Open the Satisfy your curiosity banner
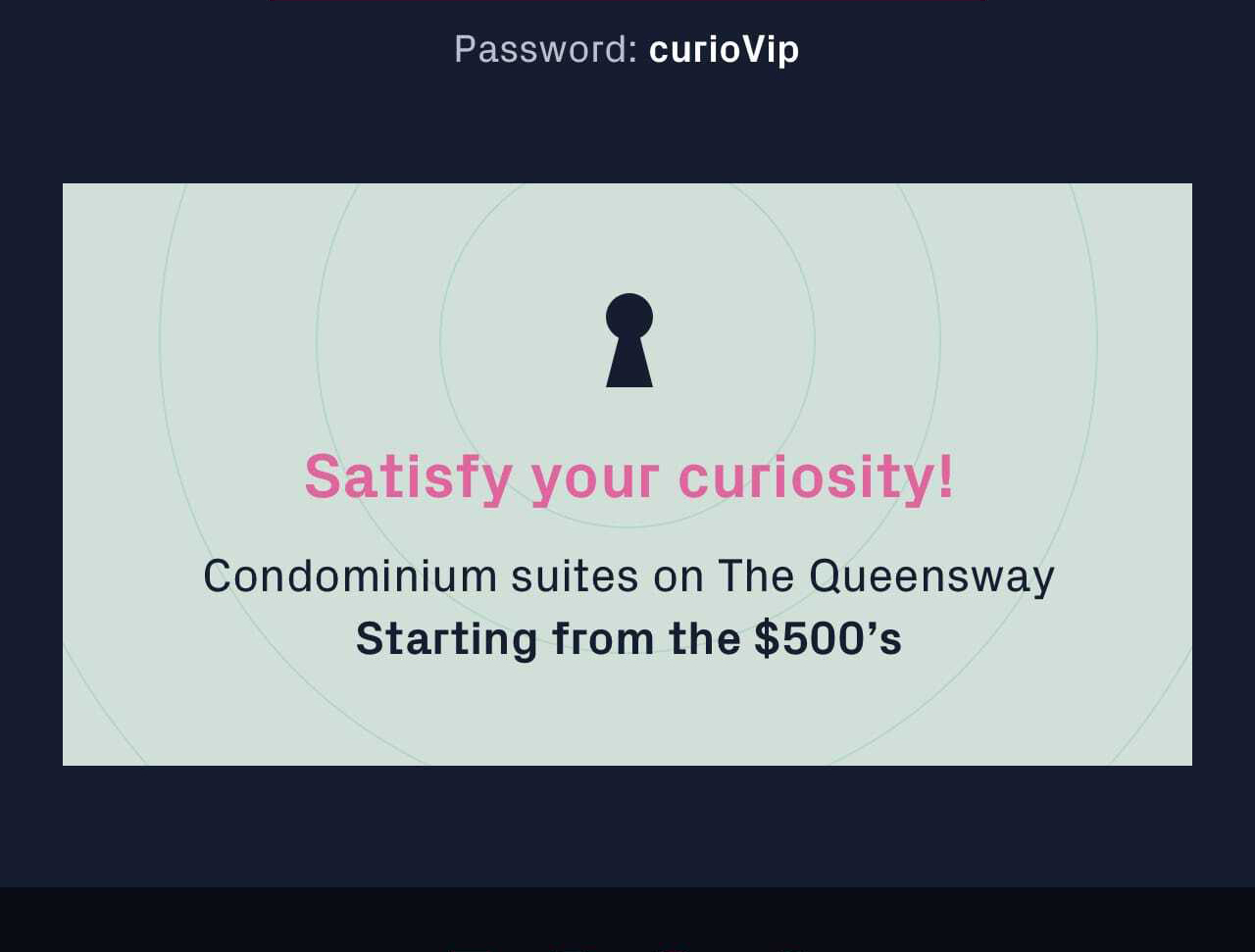This screenshot has height=952, width=1255. tap(627, 475)
